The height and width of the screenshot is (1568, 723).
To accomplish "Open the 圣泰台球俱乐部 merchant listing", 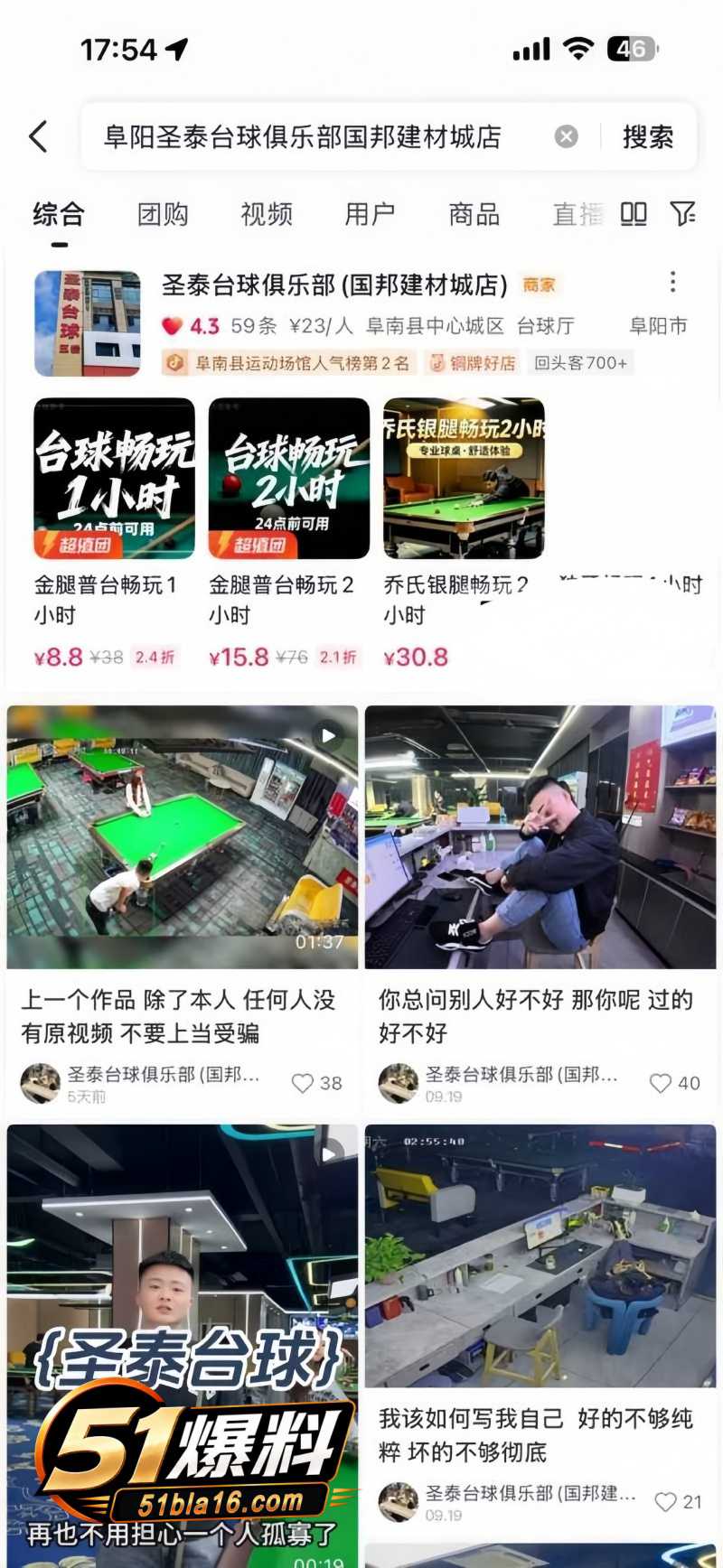I will 334,285.
